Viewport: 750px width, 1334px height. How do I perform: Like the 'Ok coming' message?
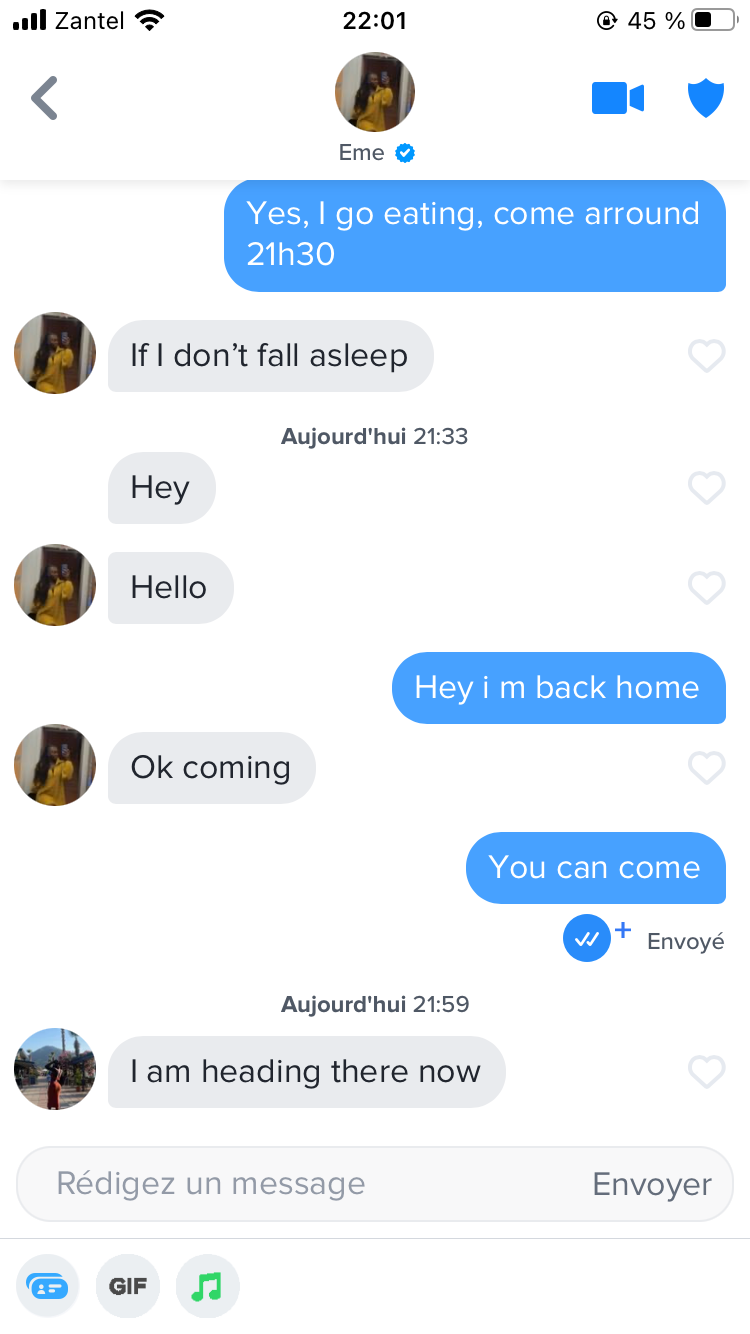click(x=707, y=767)
